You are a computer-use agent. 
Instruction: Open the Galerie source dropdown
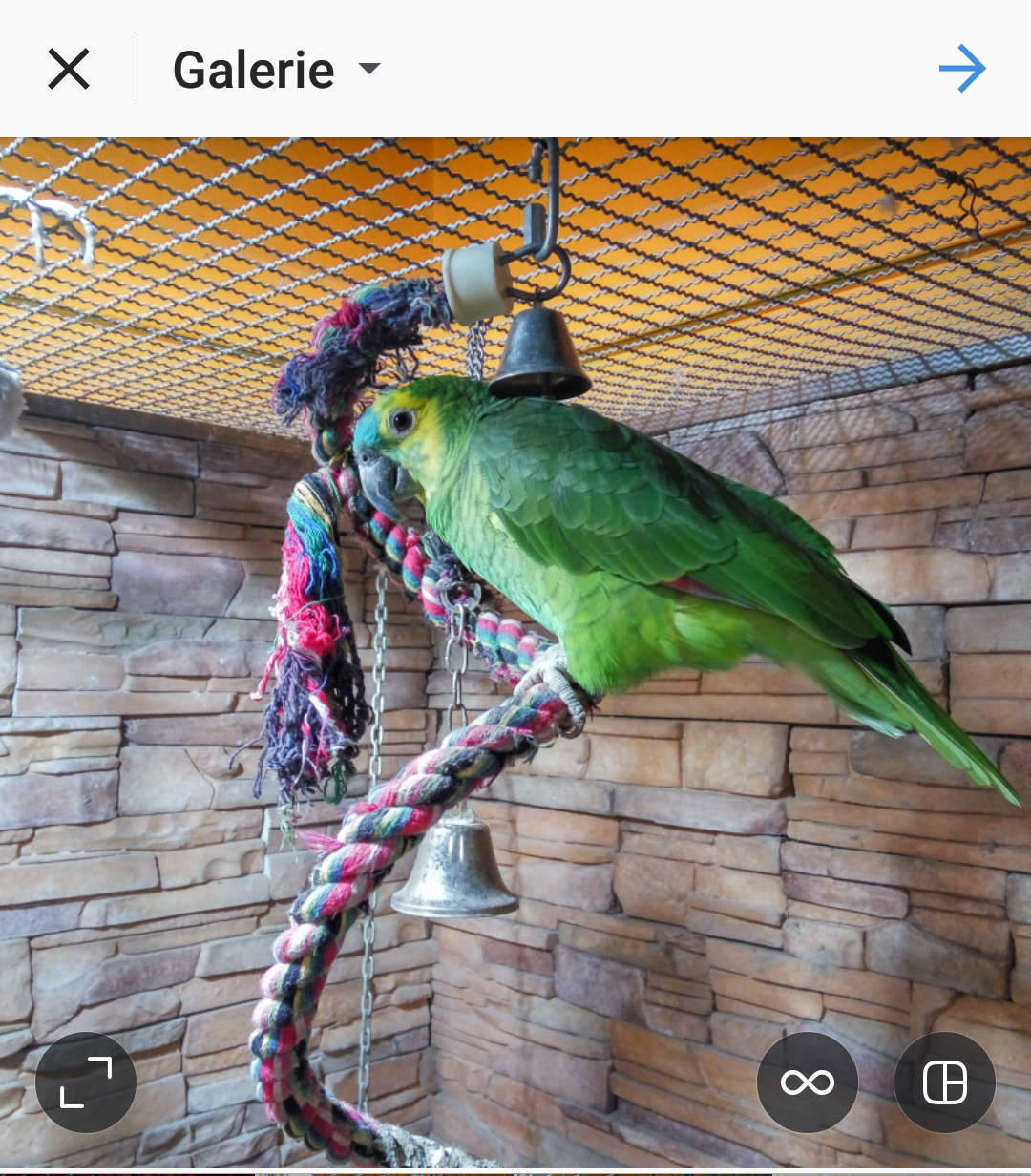click(x=277, y=70)
